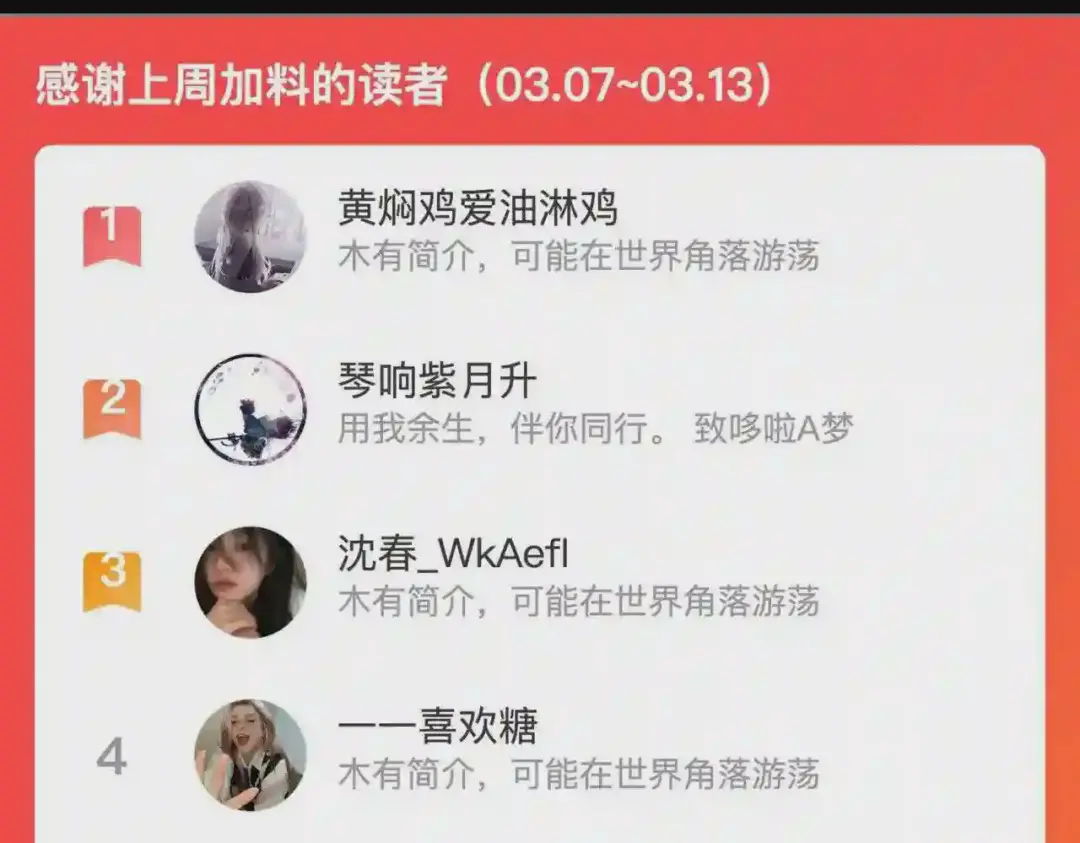Image resolution: width=1080 pixels, height=843 pixels.
Task: Open the profile of 黄焖鸡爱油淋鸡
Action: [x=540, y=236]
